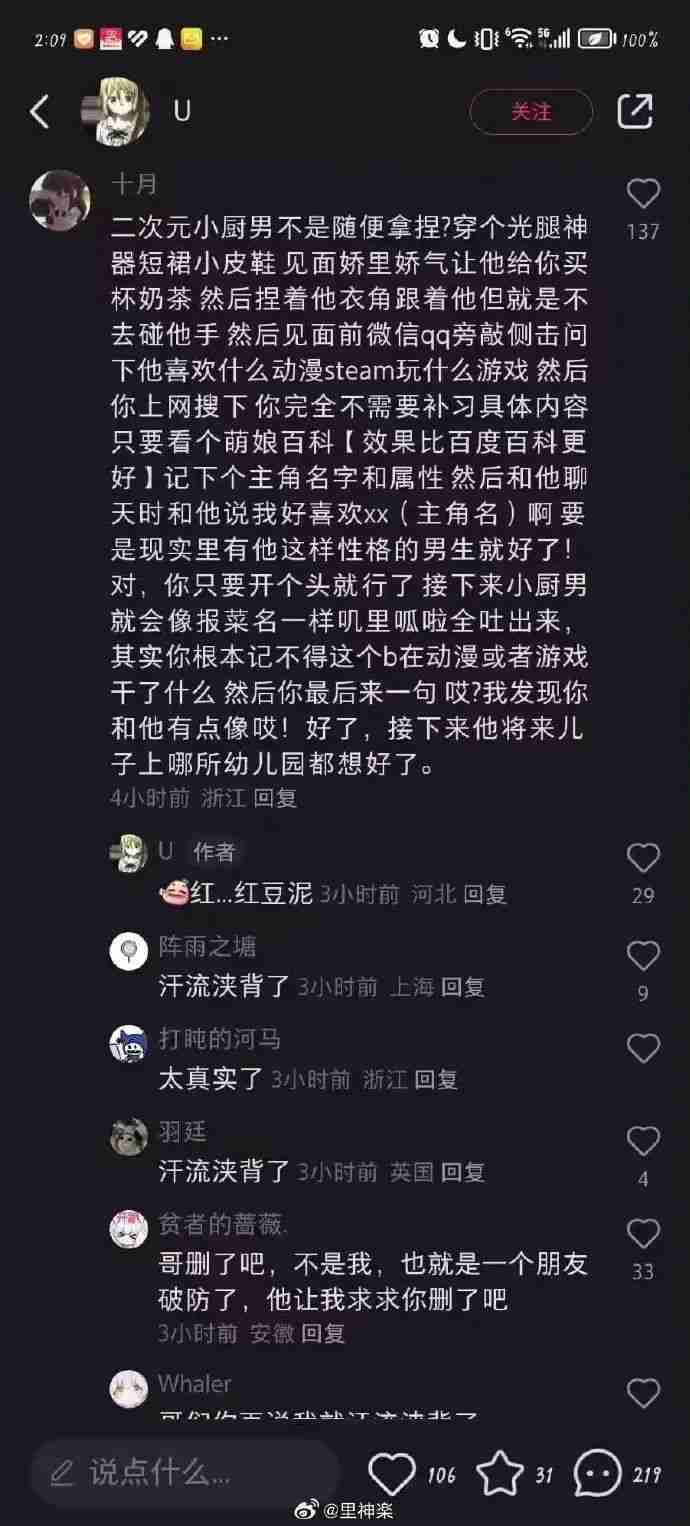Like 十月's comment
Viewport: 690px width, 1526px height.
(643, 194)
